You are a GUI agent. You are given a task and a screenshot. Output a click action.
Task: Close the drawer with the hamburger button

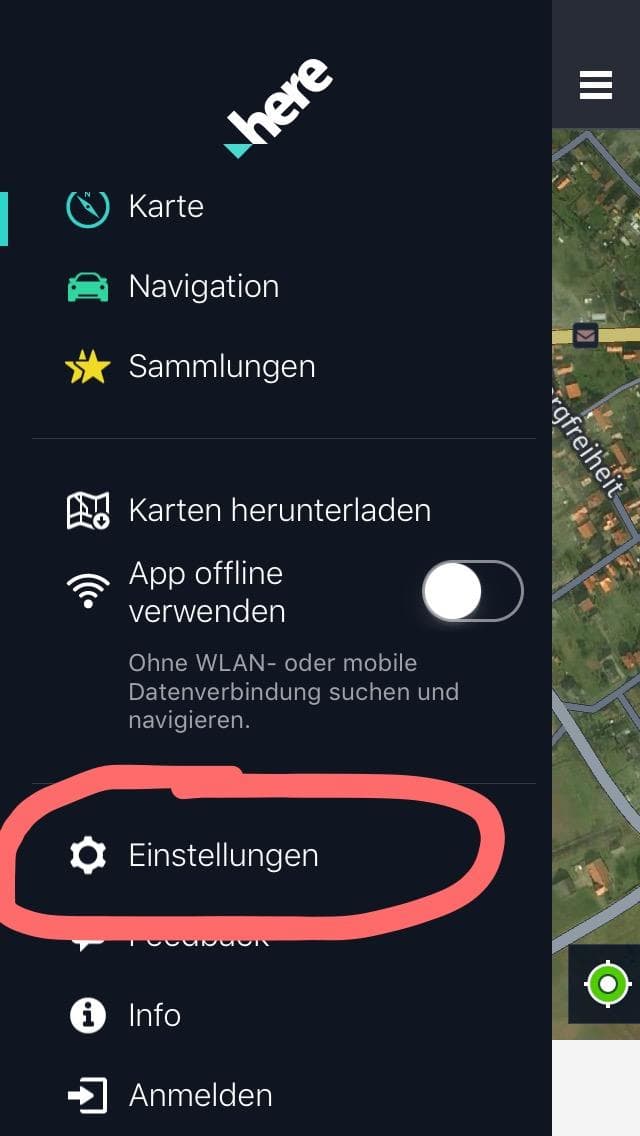coord(596,85)
